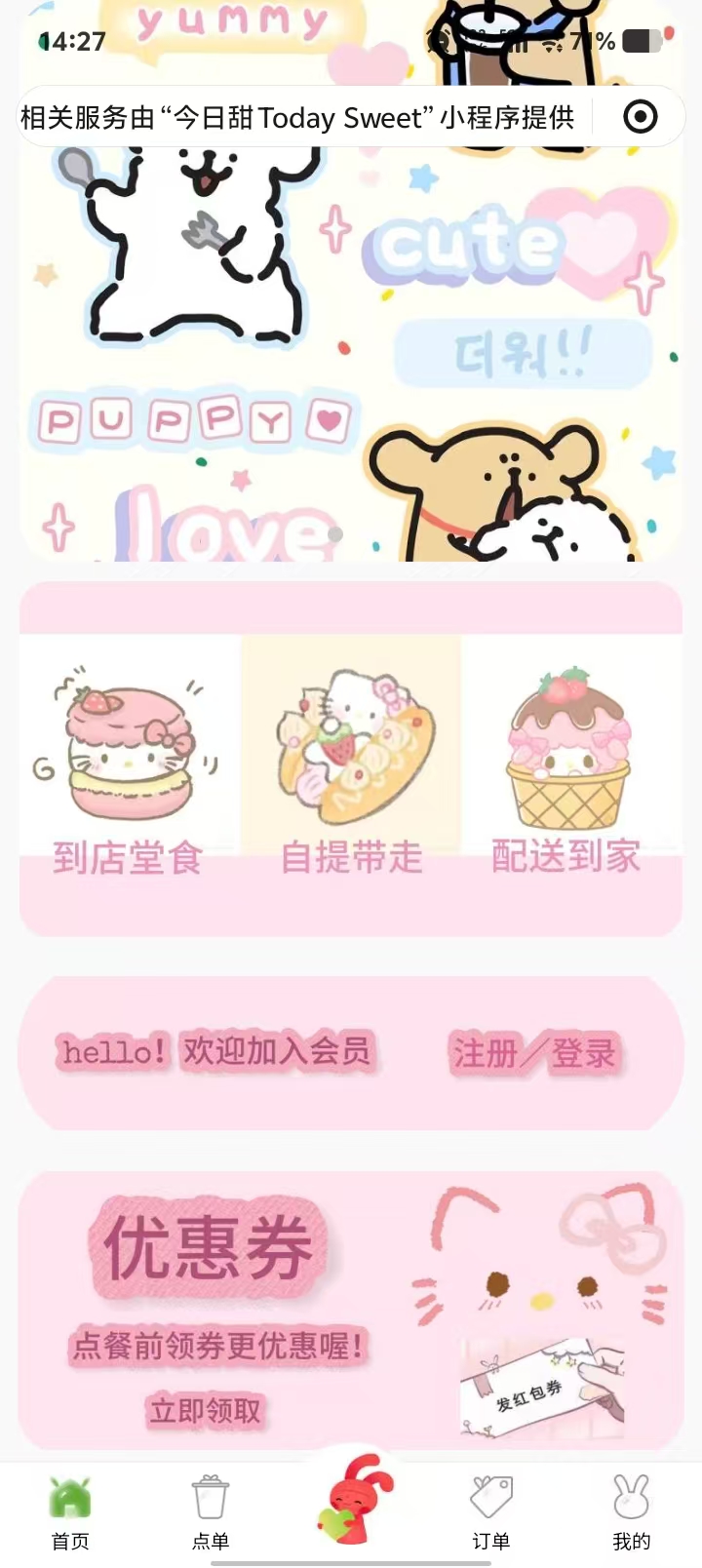Switch to the 点单 order tab

click(x=211, y=1513)
